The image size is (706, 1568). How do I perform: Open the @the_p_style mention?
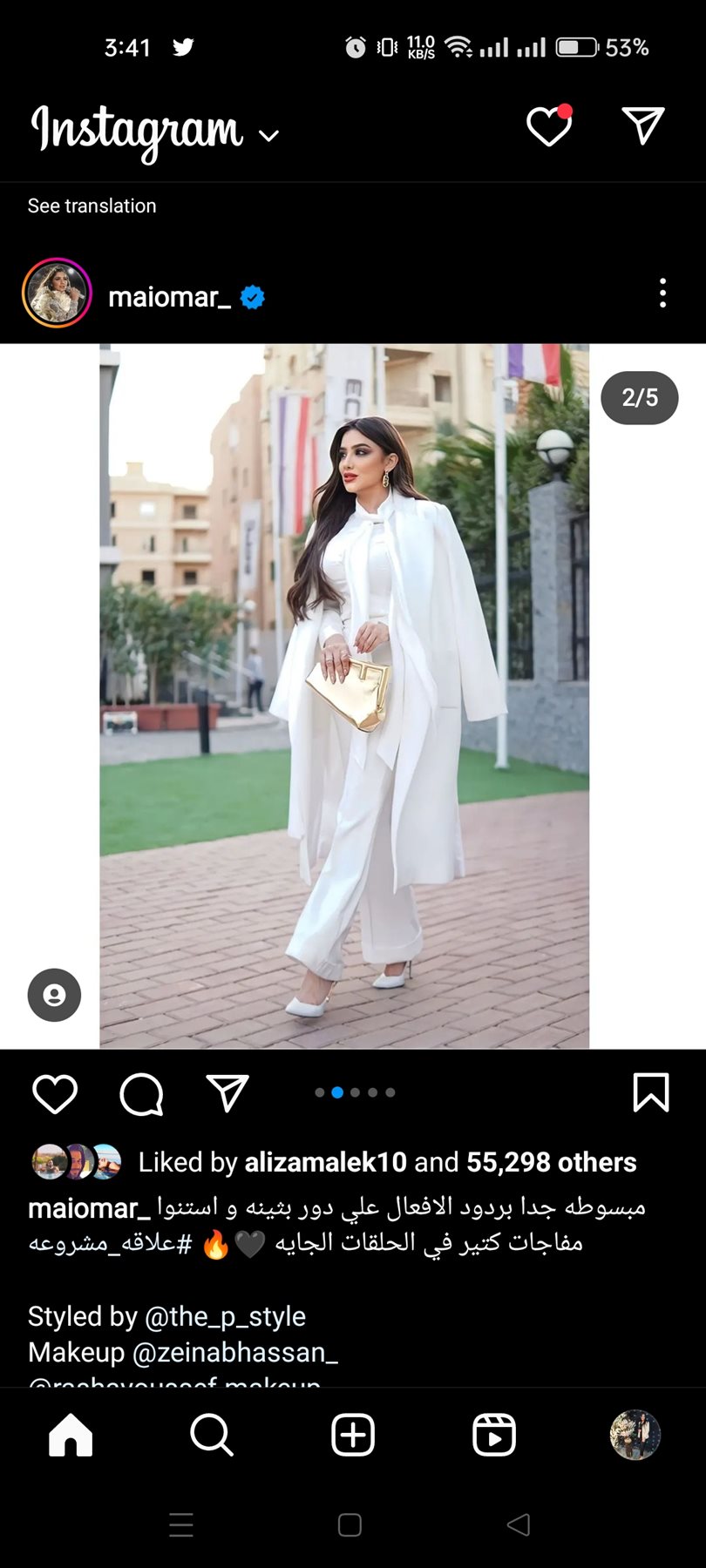(x=225, y=1316)
